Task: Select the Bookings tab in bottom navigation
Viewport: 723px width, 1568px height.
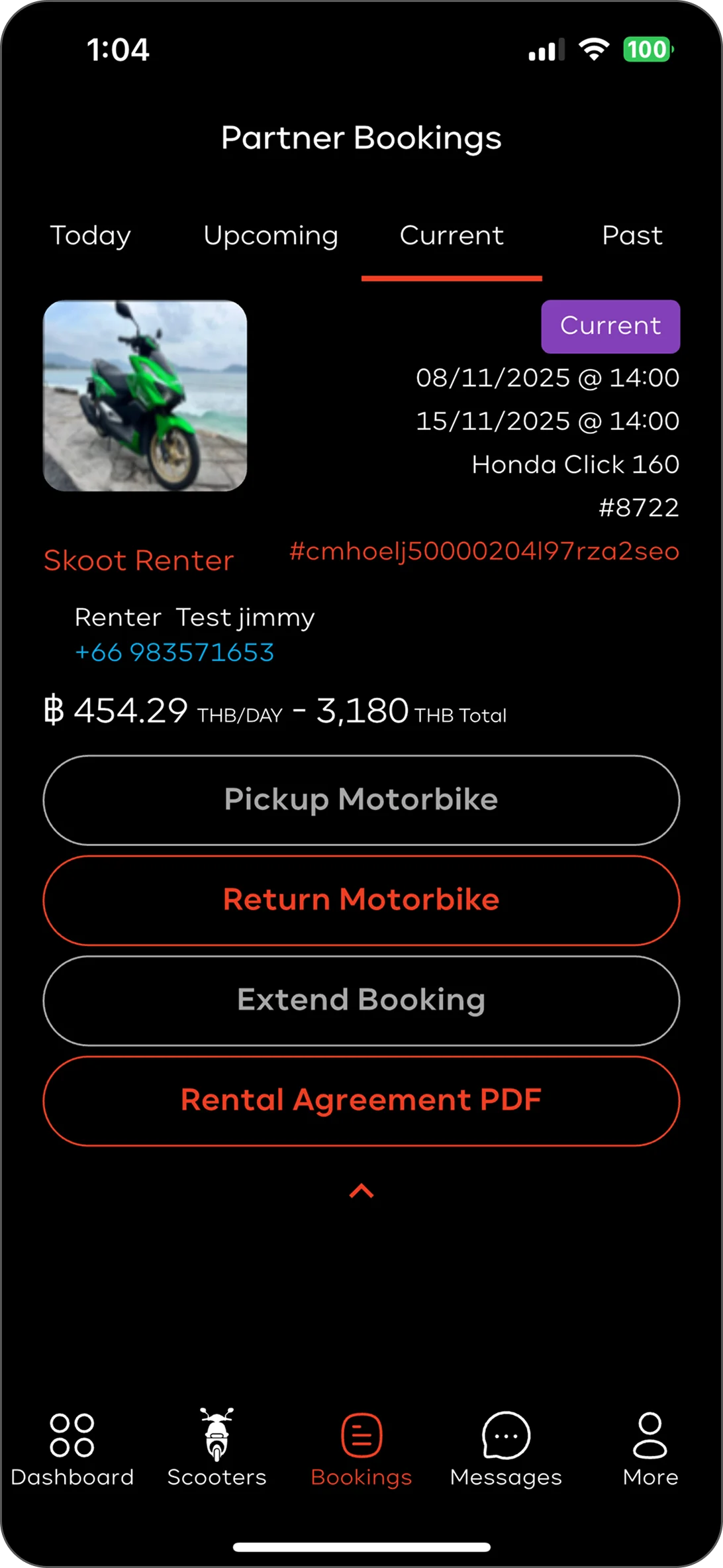Action: click(361, 1449)
